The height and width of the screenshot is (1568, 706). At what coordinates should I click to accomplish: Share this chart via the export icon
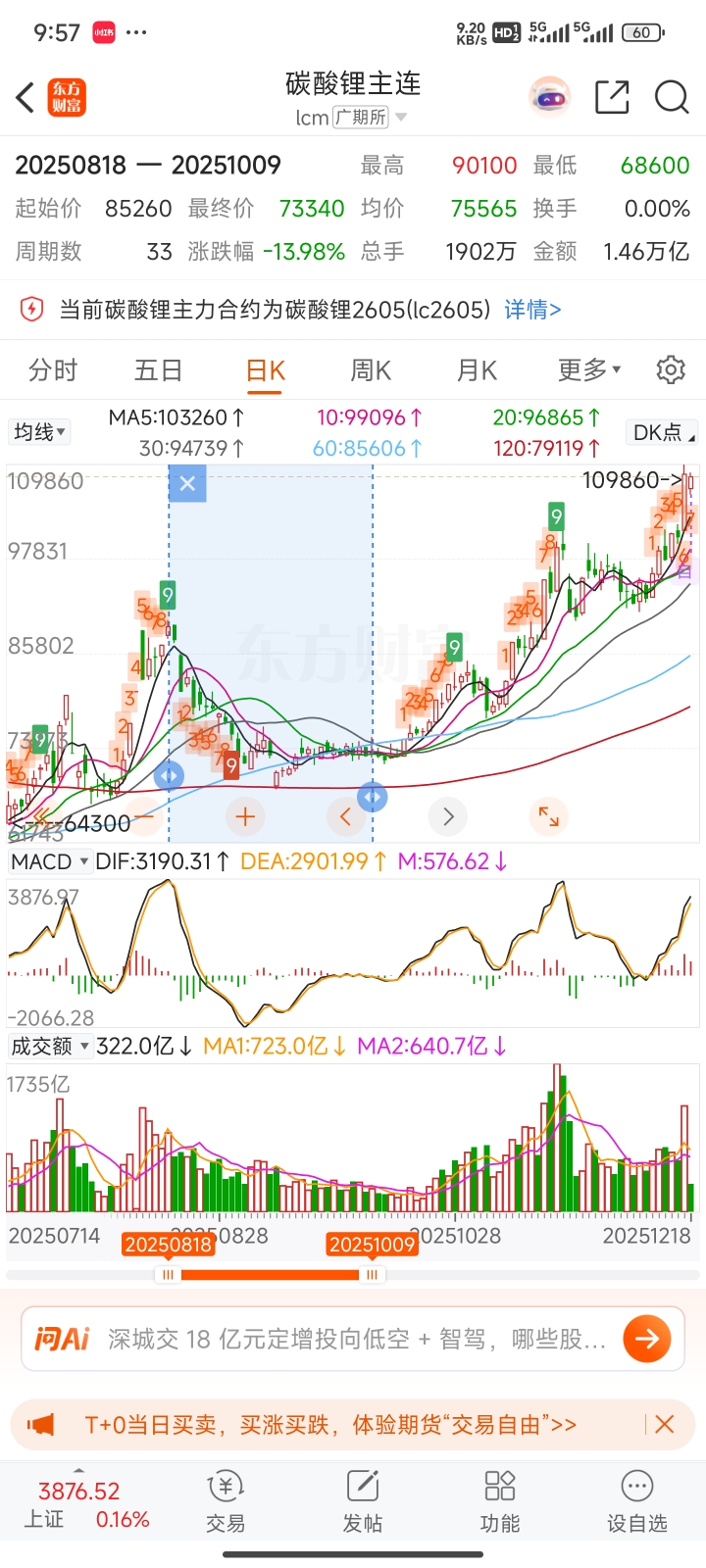point(612,97)
